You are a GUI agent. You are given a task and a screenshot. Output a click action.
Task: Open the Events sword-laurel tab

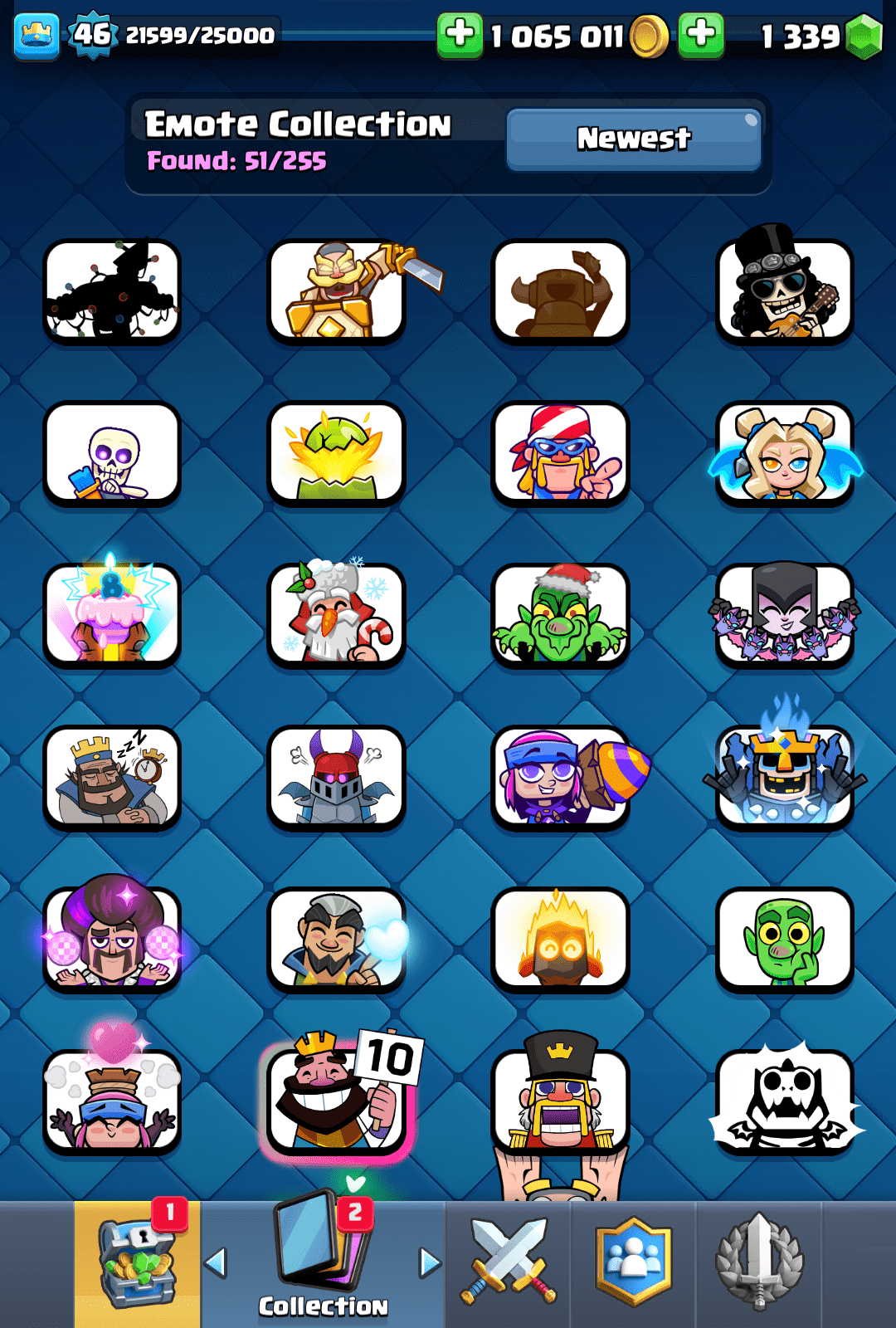759,1262
